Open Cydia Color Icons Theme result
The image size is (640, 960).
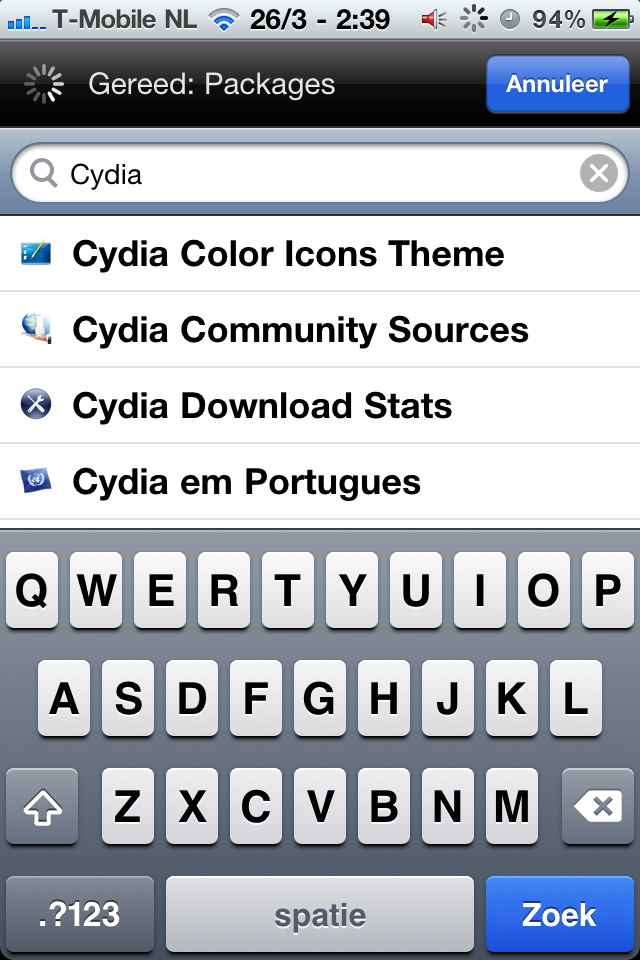288,254
